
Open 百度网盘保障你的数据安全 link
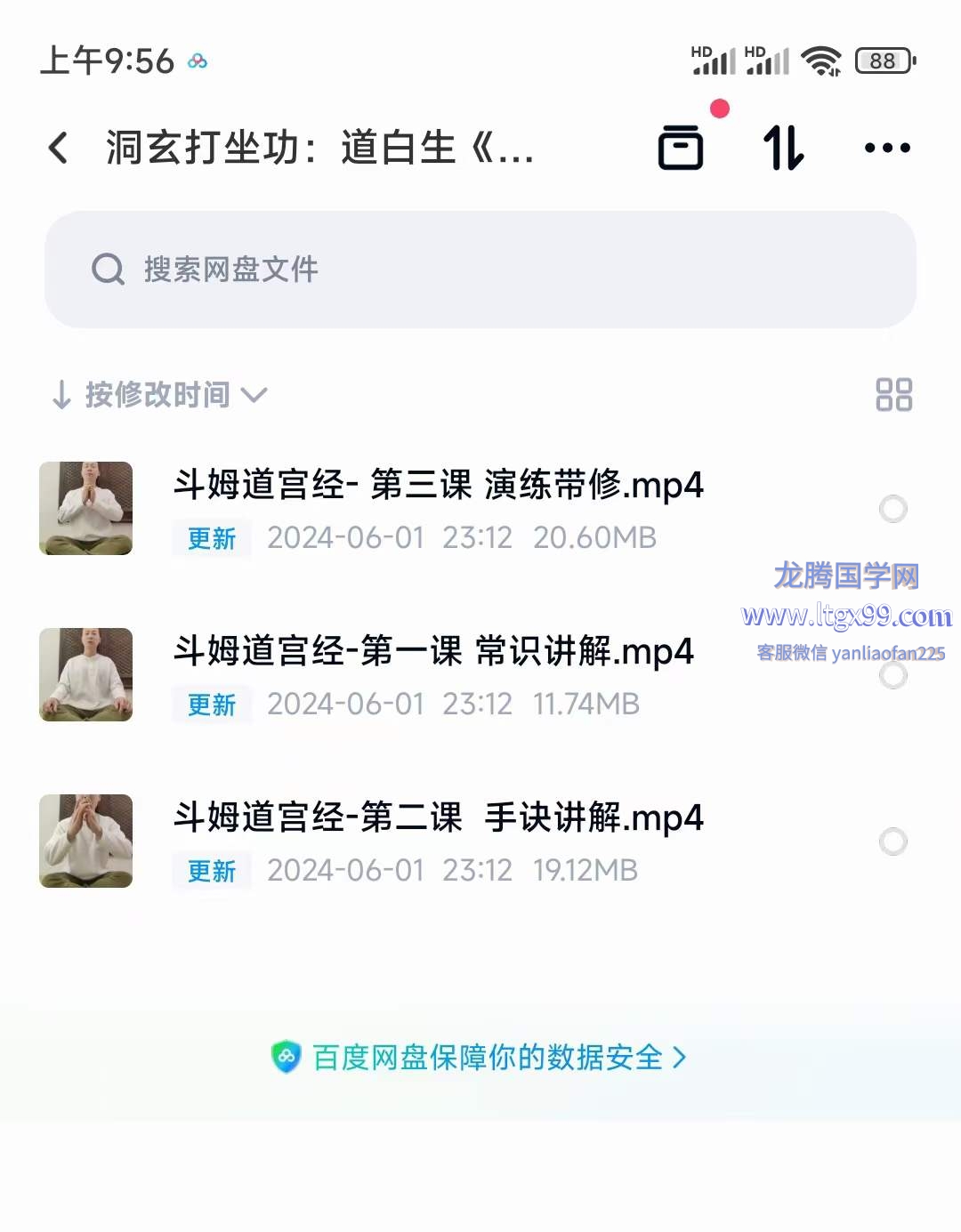480,1058
